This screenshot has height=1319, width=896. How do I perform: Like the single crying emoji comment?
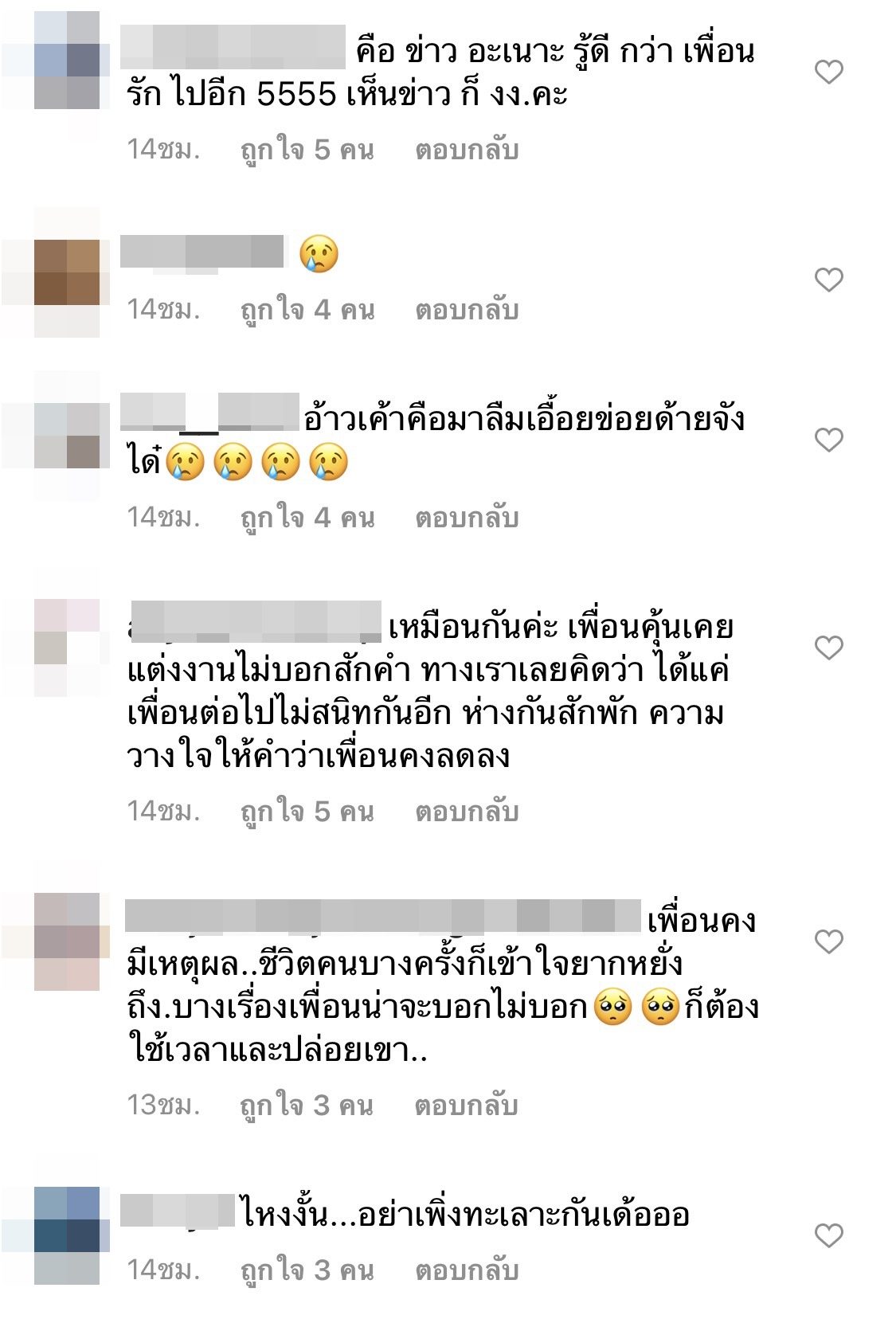pyautogui.click(x=828, y=280)
